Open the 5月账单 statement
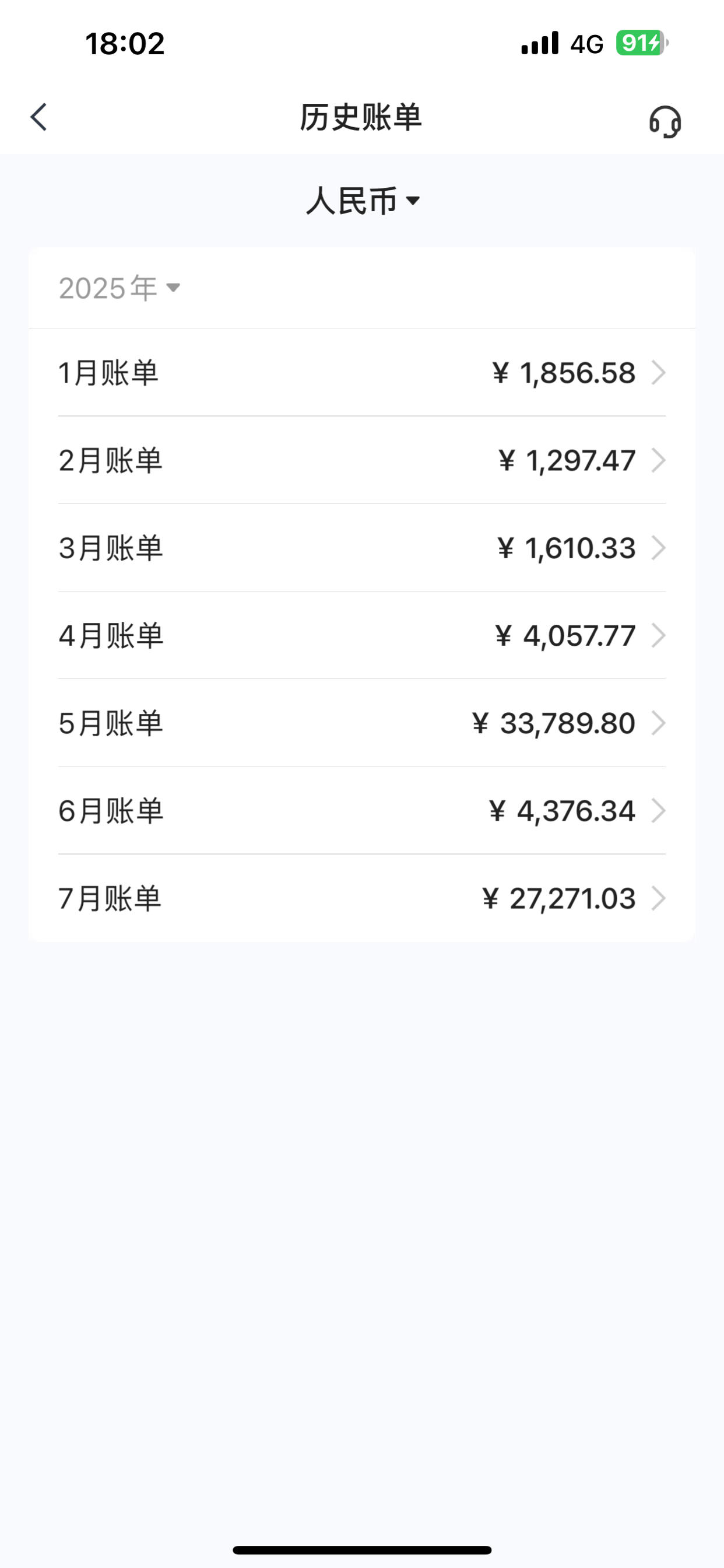Screen dimensions: 724x1568 (x=362, y=723)
